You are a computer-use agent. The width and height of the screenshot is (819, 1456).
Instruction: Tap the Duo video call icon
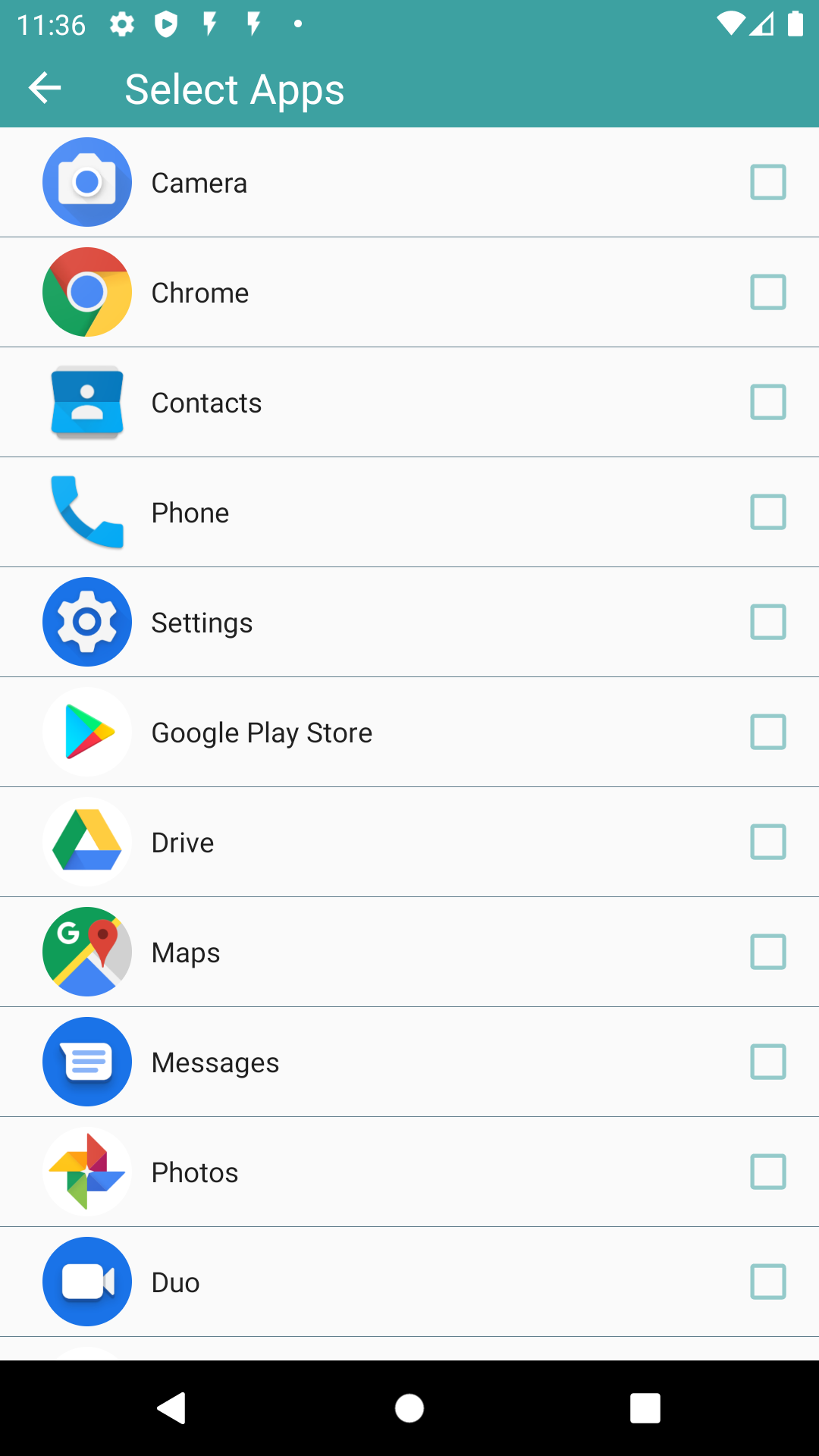pos(87,1282)
